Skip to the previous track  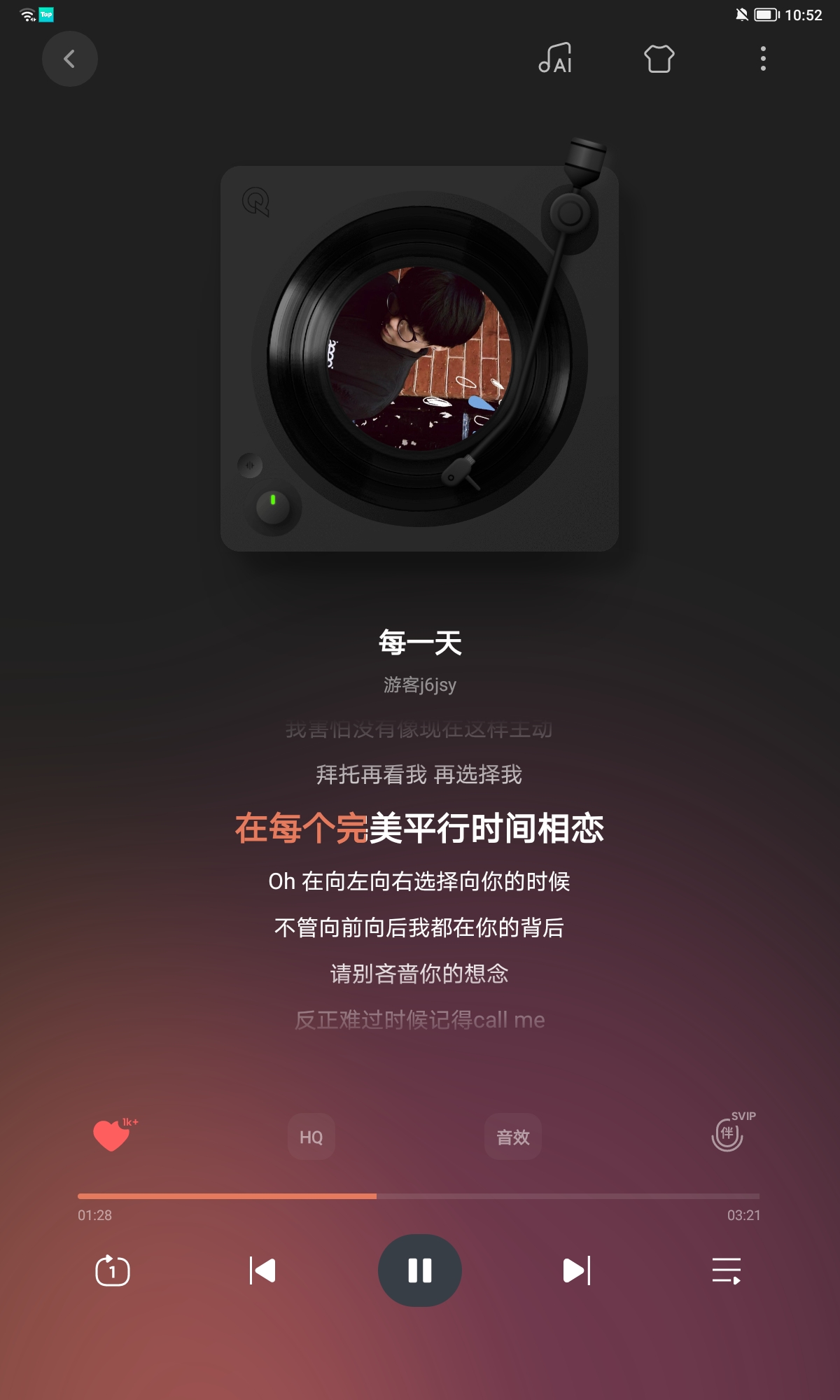[x=262, y=1270]
